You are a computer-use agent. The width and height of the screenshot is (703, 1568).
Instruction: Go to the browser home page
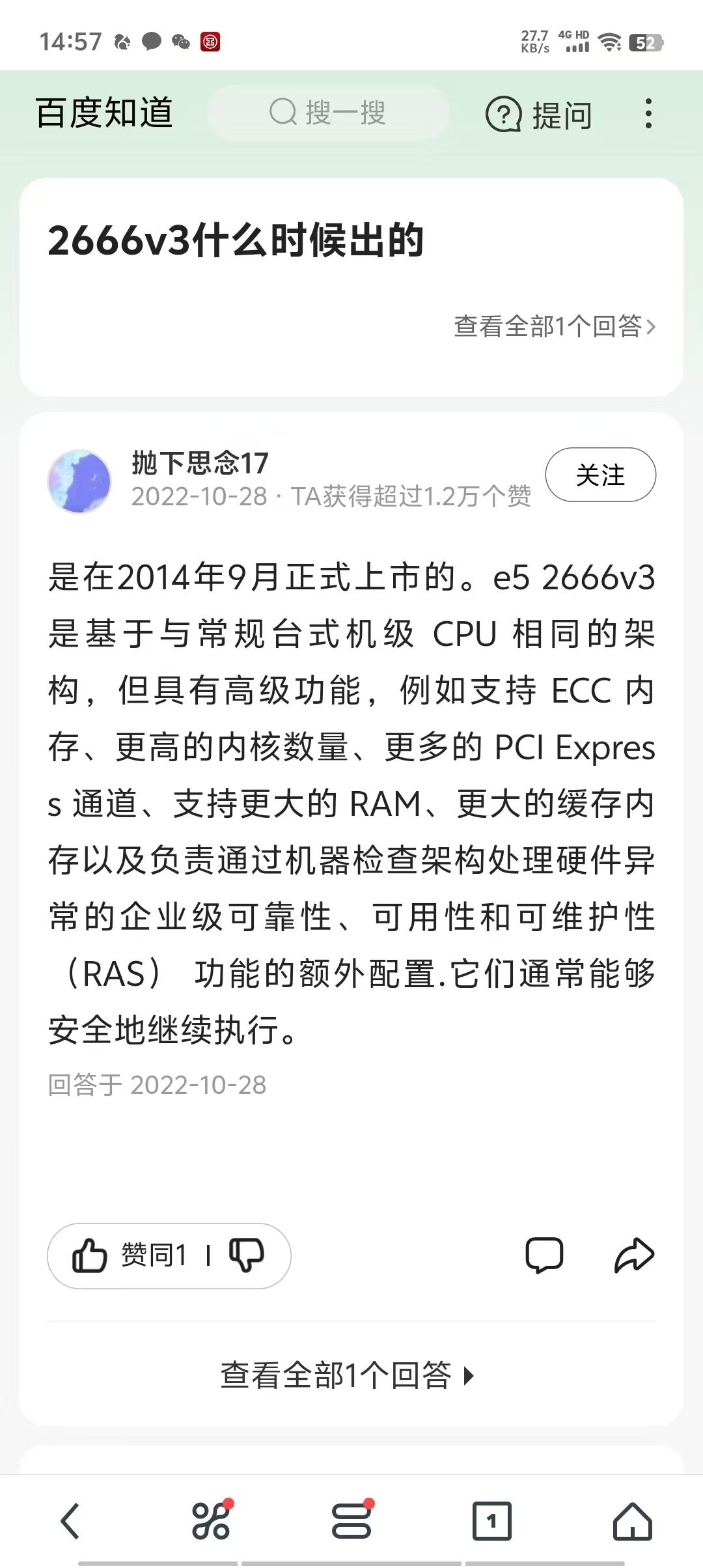(632, 1521)
